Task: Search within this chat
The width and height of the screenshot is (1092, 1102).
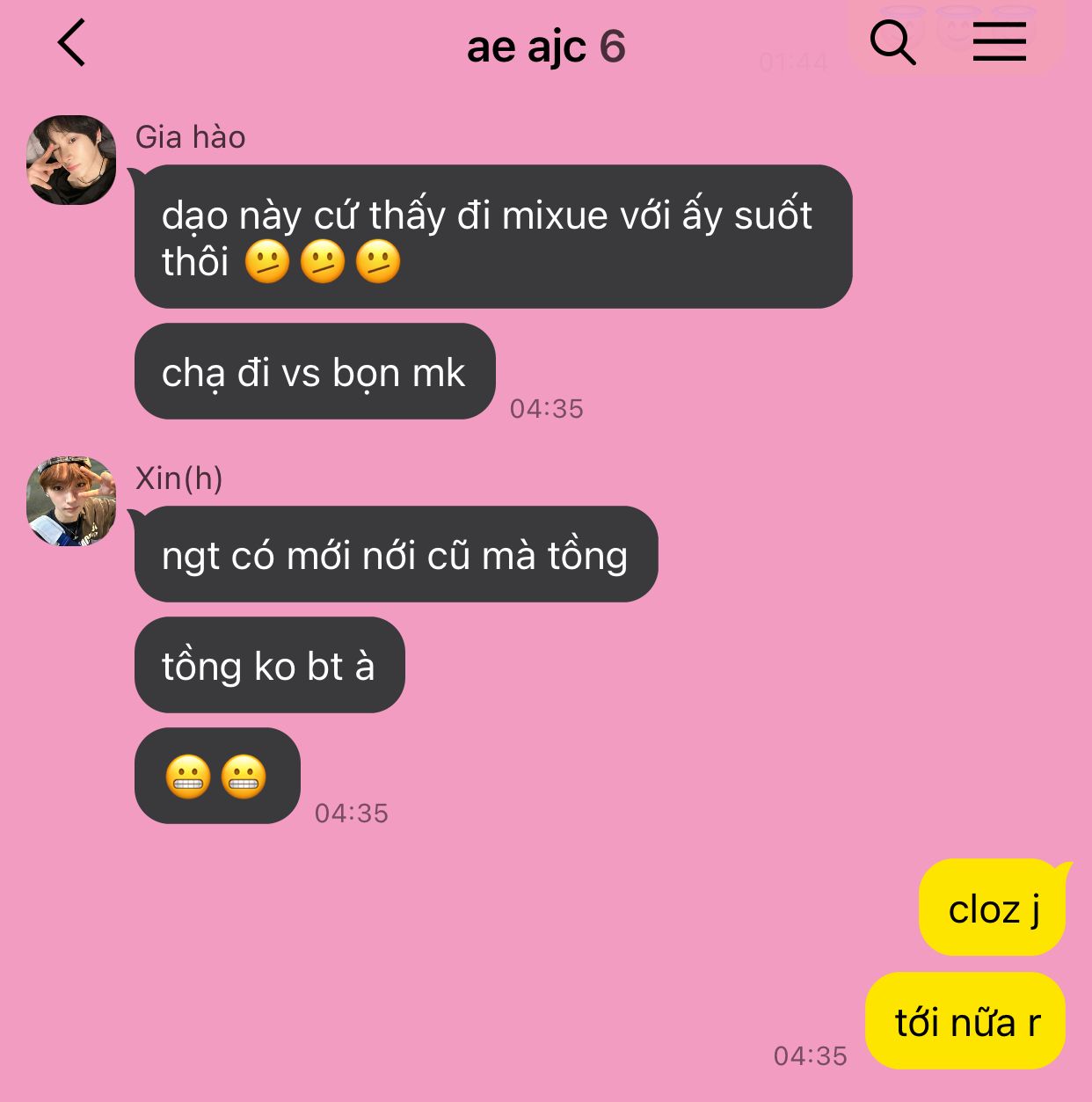Action: 892,43
